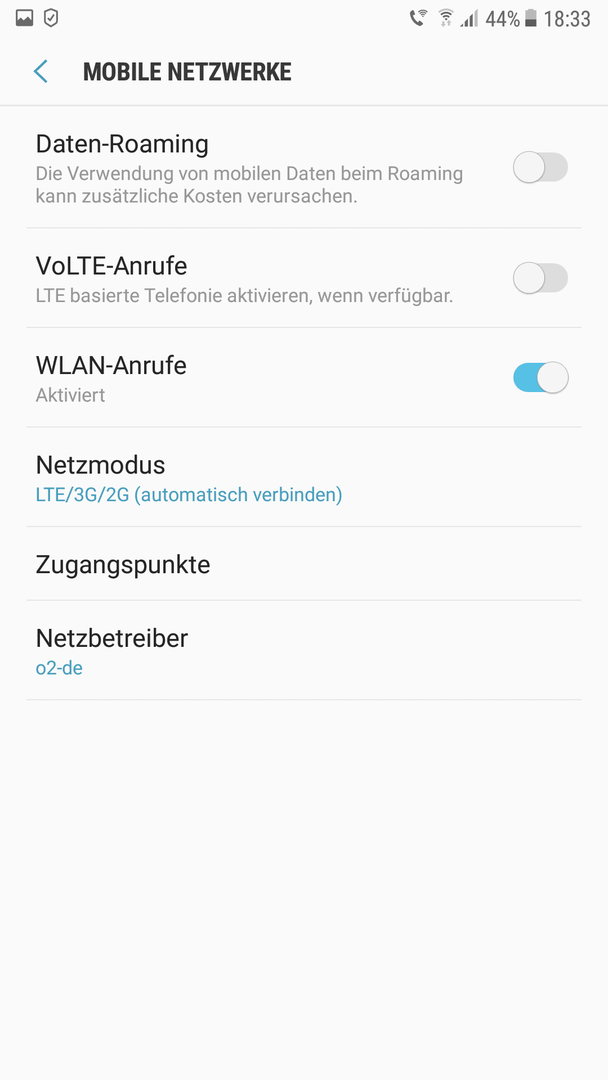
Task: Open the Netzmodus setting
Action: point(304,477)
